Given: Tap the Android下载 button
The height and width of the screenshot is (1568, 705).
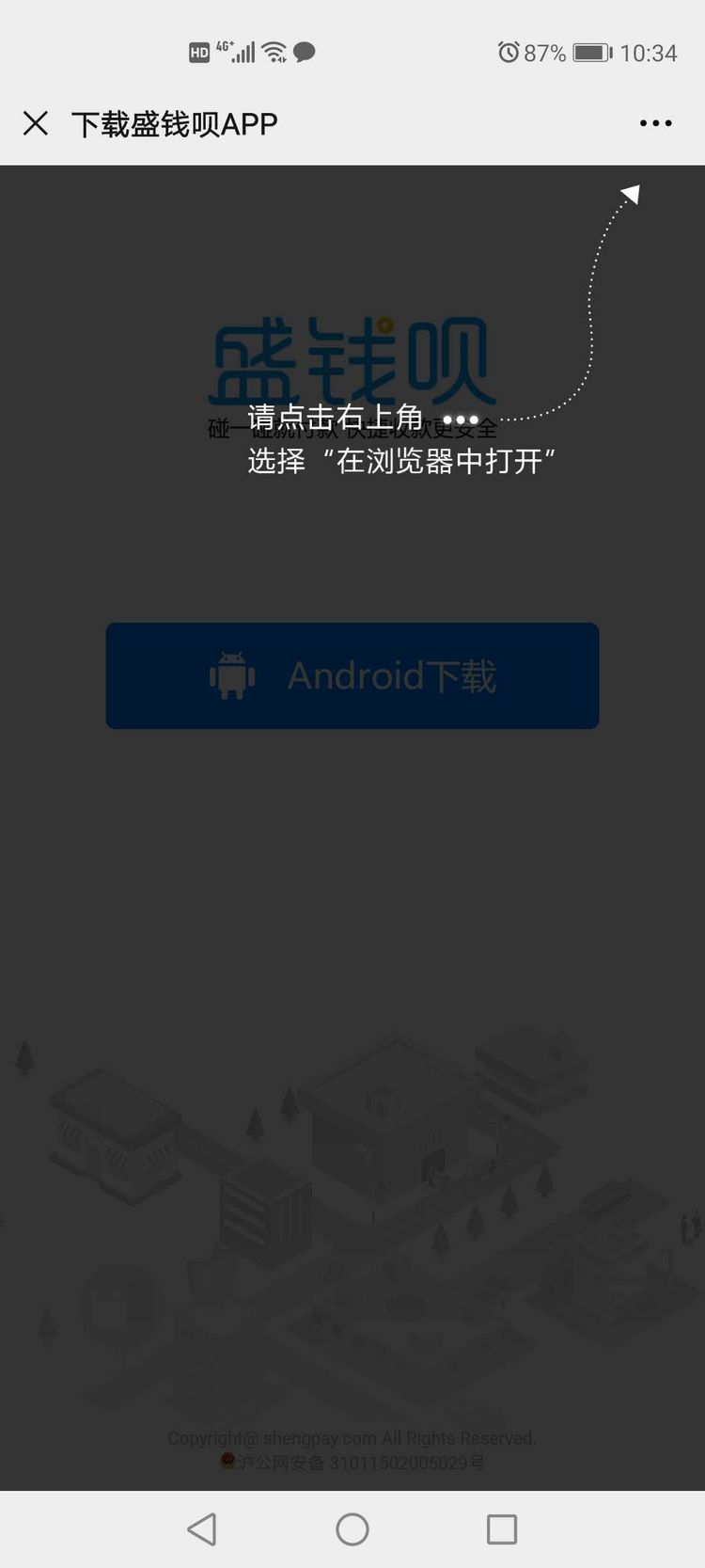Looking at the screenshot, I should pos(352,675).
